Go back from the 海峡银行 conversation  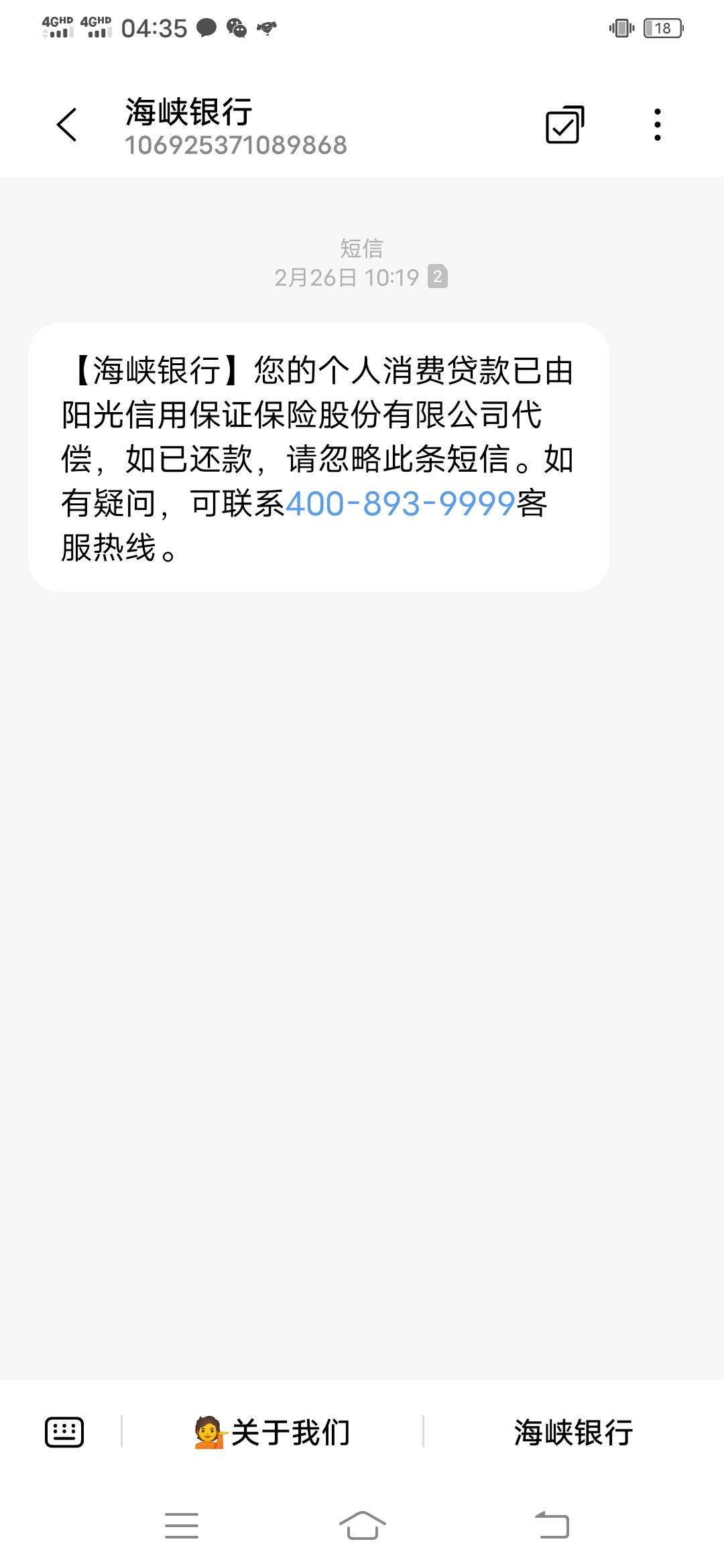pos(66,125)
